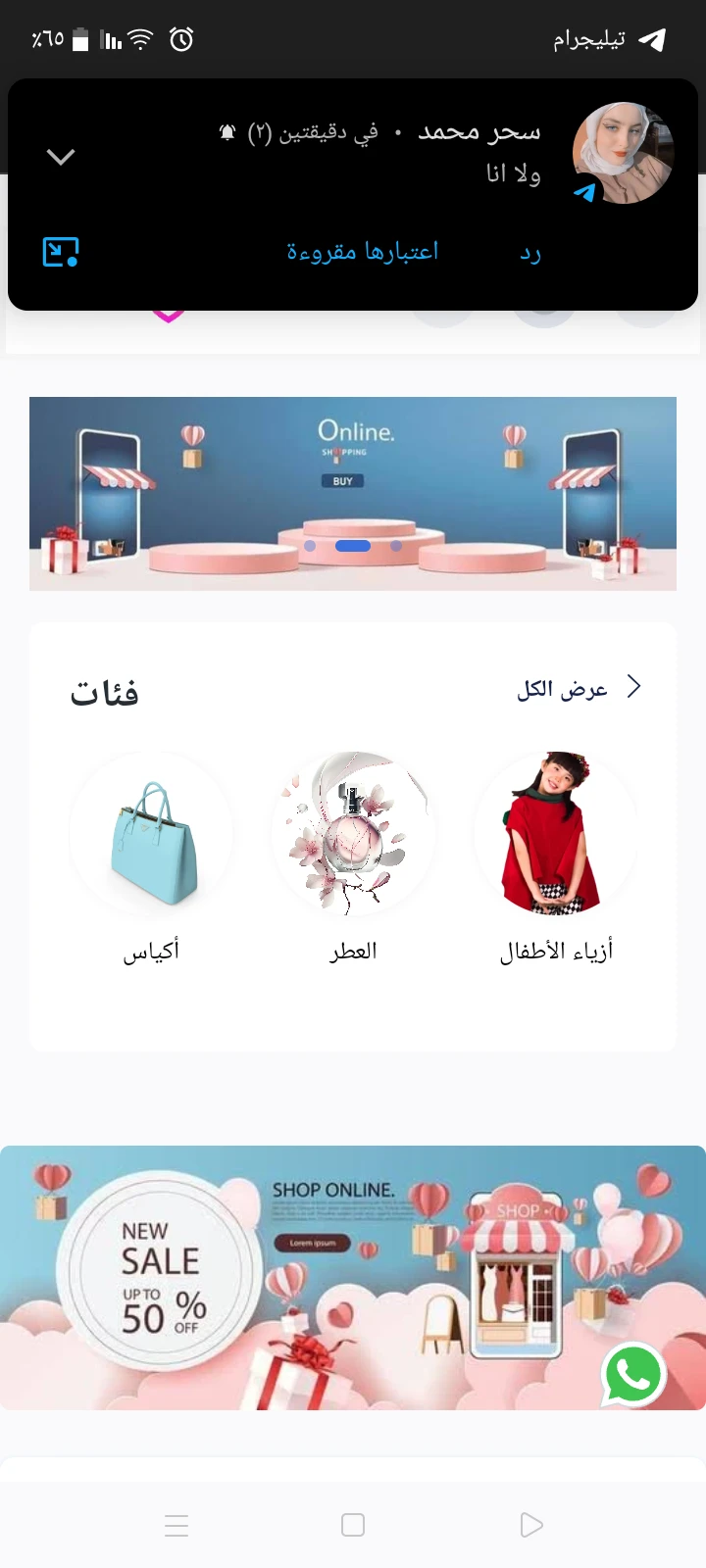This screenshot has height=1568, width=706.
Task: Open the Online shopping banner
Action: [353, 493]
